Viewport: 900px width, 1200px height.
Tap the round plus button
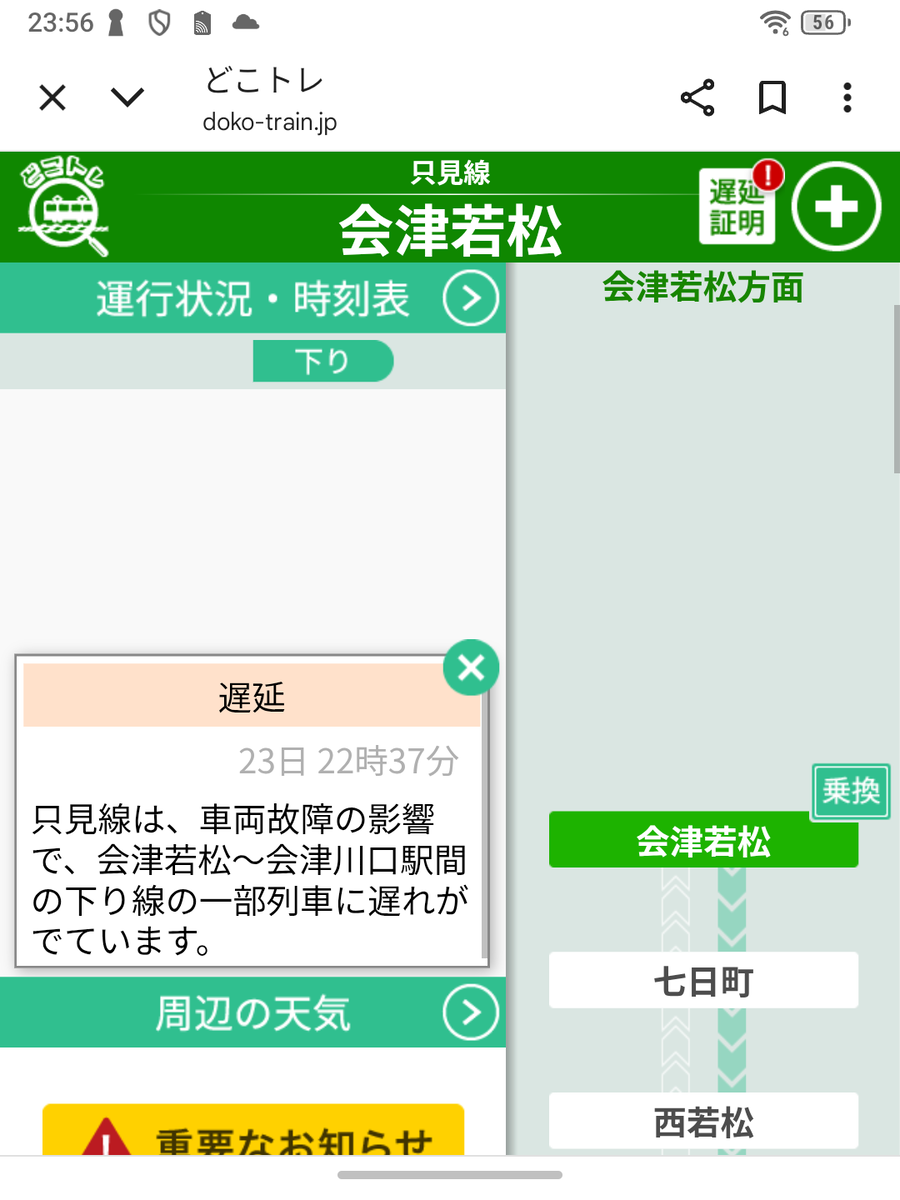tap(836, 207)
